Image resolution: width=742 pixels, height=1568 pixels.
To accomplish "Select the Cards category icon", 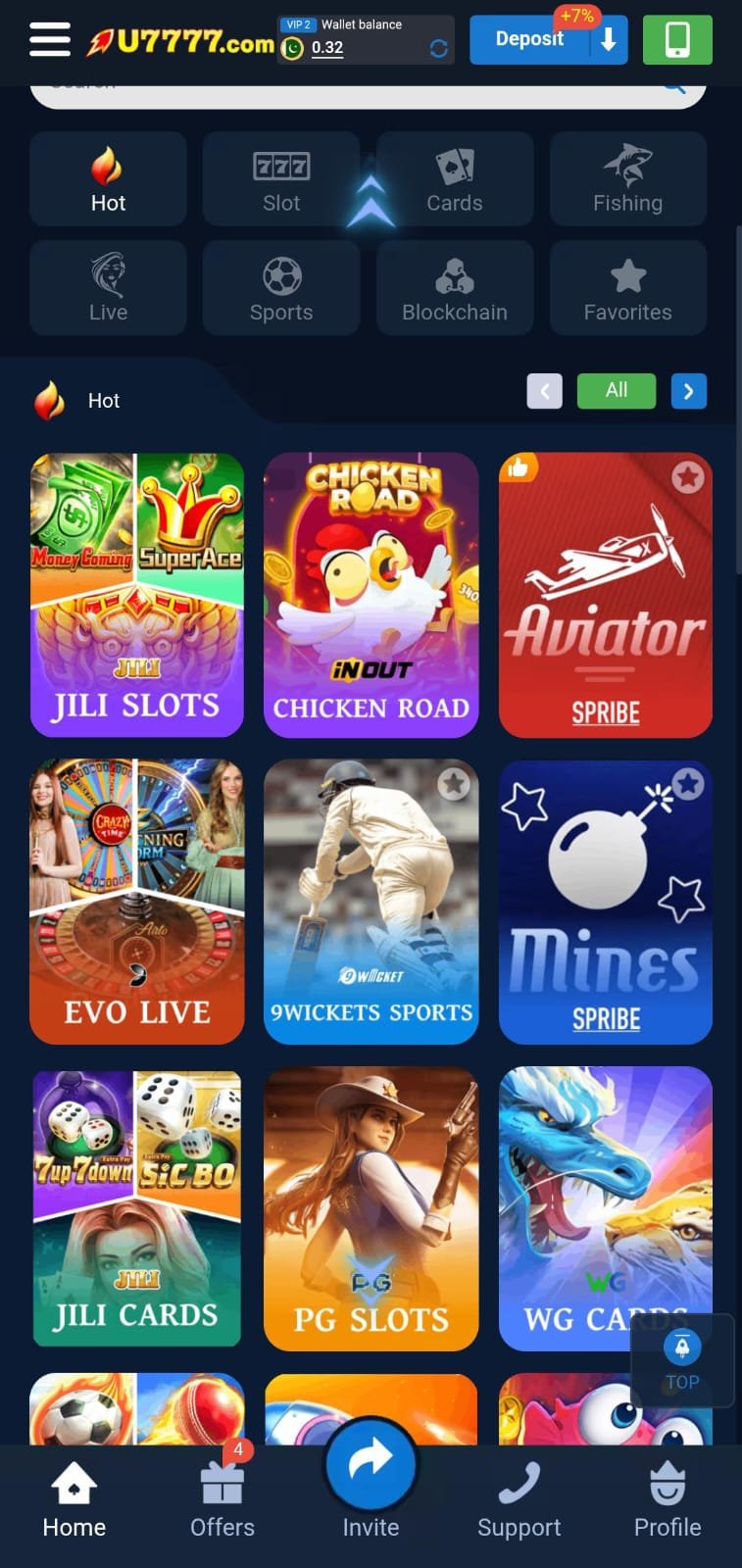I will [455, 167].
